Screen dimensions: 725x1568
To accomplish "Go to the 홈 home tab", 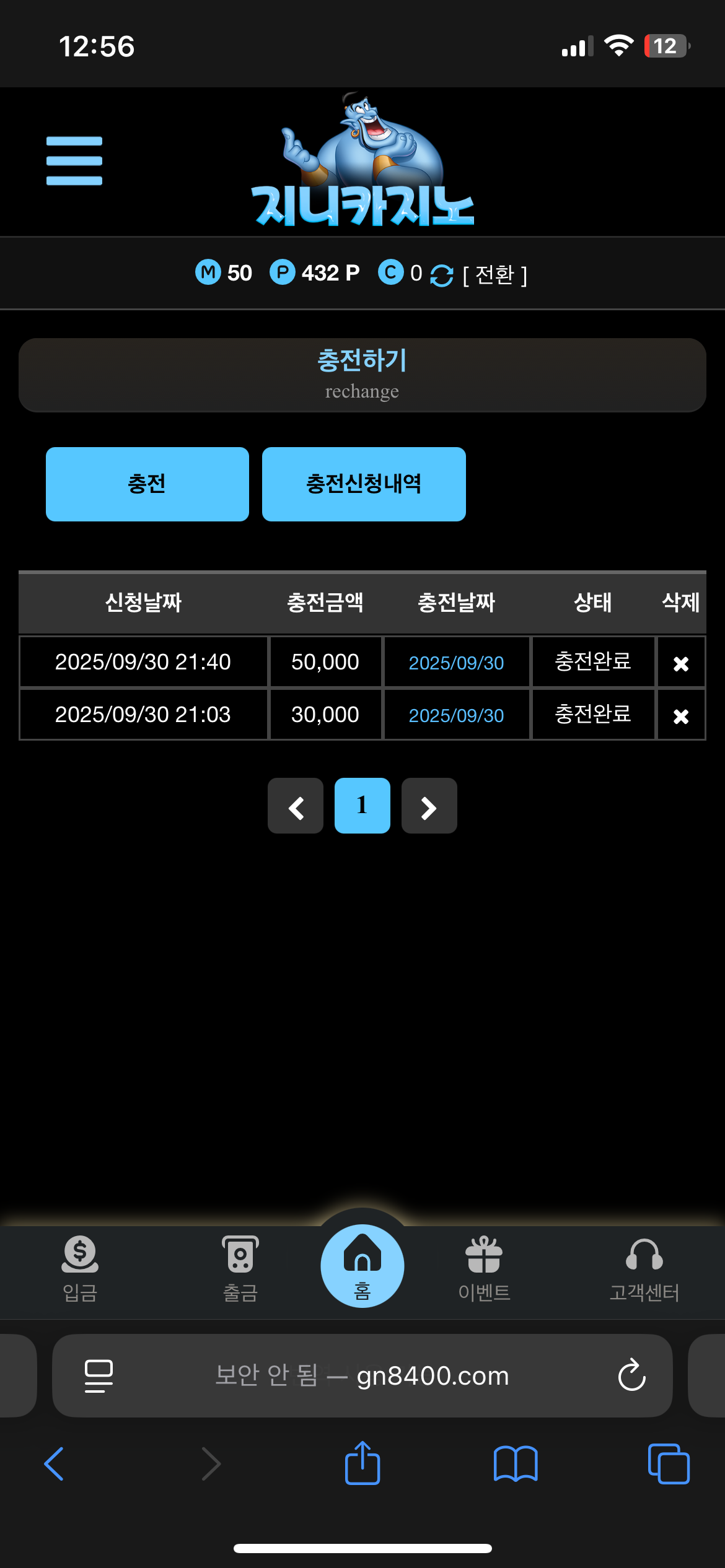I will (x=362, y=1266).
